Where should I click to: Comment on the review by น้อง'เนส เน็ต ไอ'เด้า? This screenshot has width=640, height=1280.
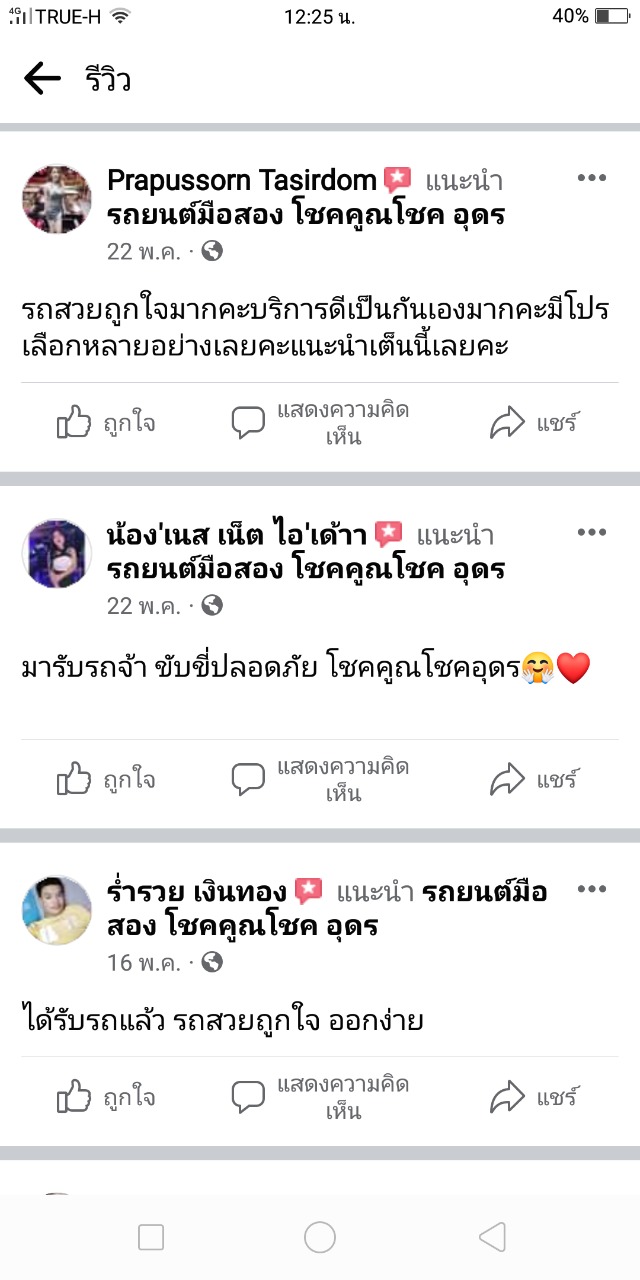(320, 779)
